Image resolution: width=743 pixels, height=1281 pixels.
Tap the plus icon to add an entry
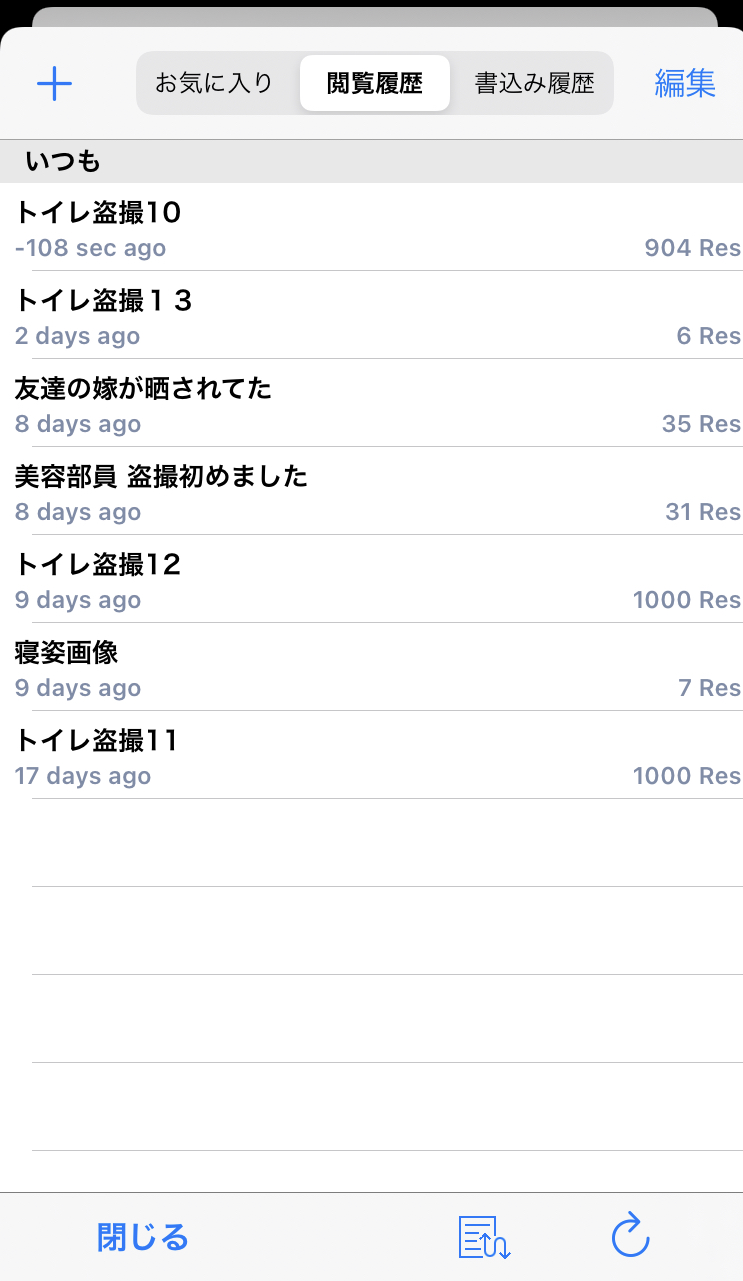pos(54,84)
